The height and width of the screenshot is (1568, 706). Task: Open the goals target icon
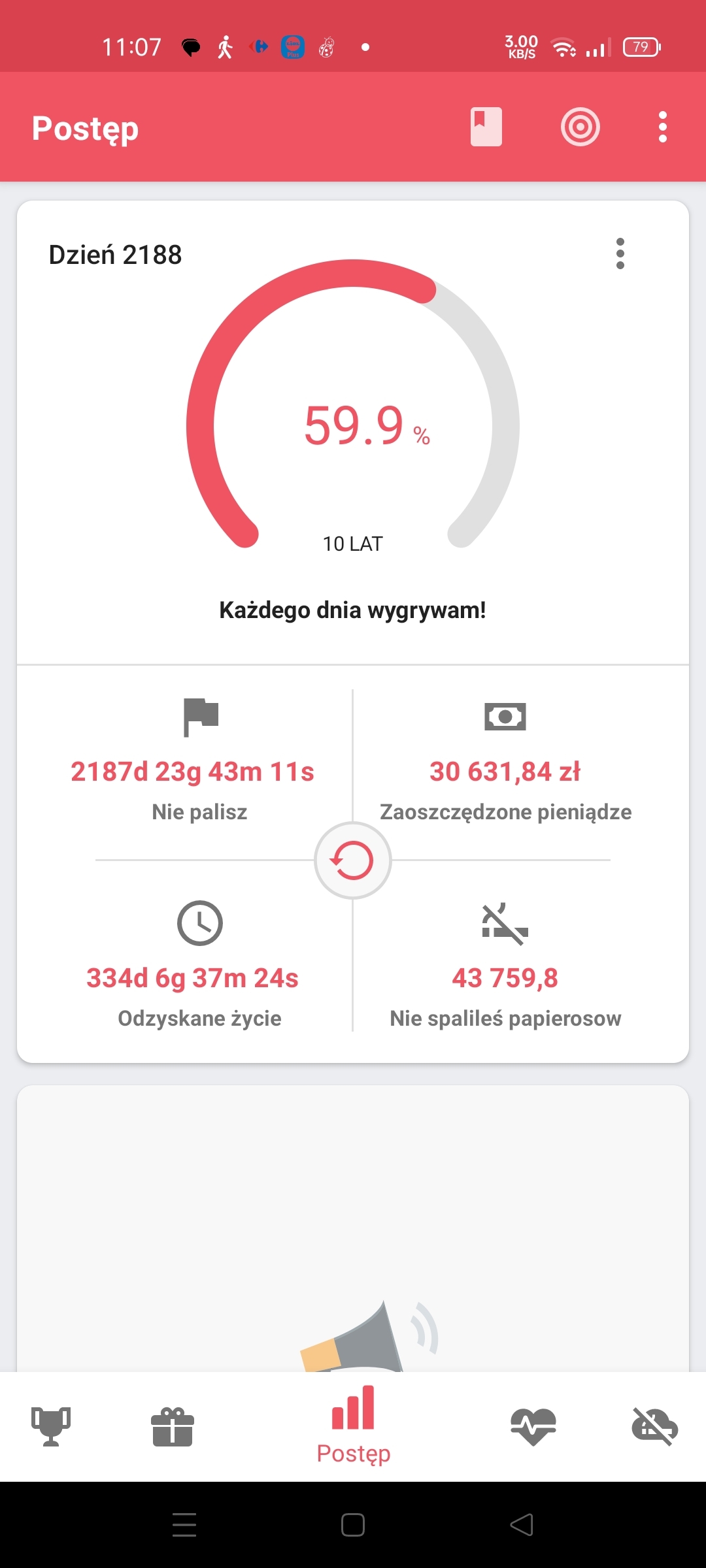coord(580,127)
